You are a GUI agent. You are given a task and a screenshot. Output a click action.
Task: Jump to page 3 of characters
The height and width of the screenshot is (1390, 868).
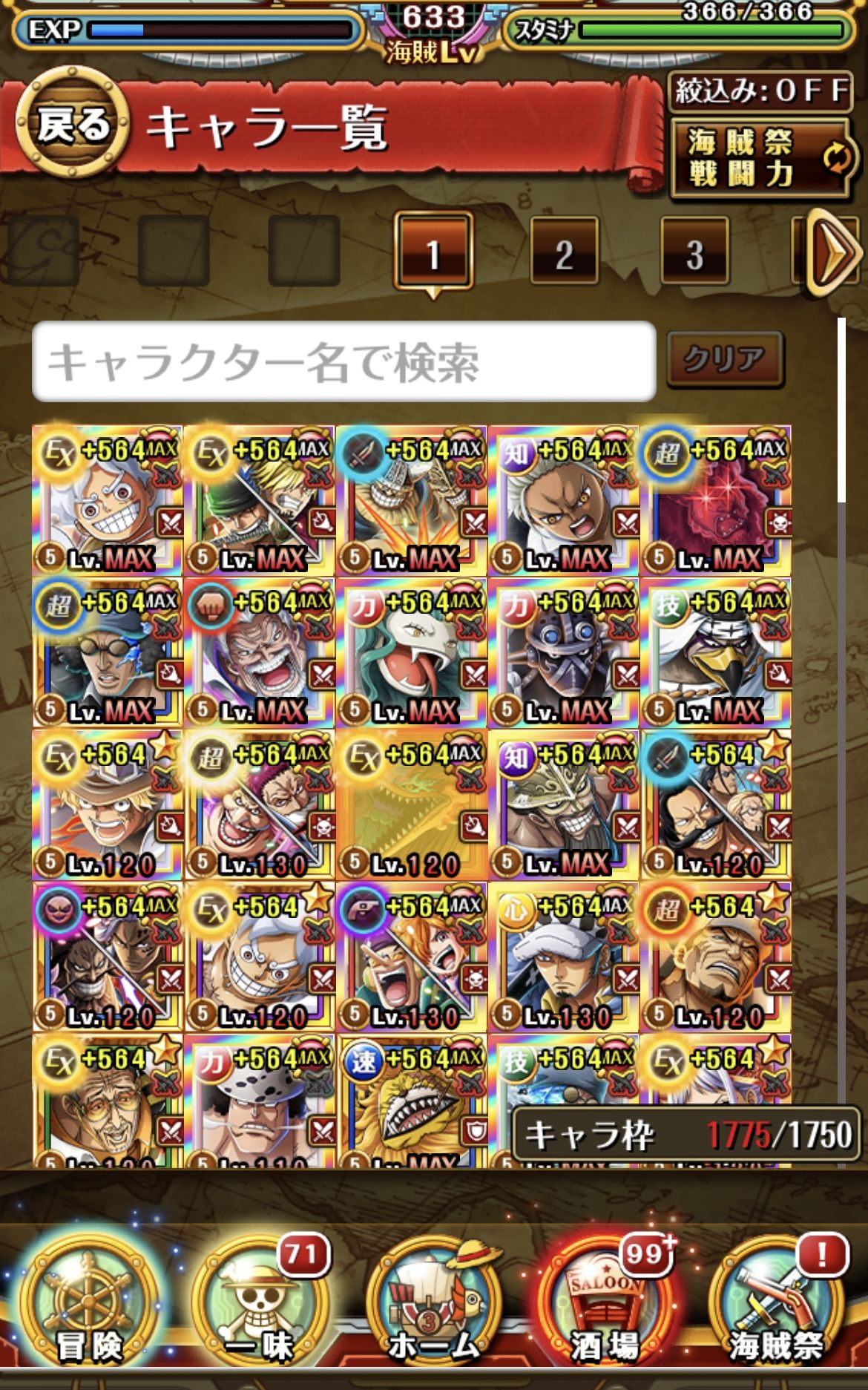pos(694,252)
